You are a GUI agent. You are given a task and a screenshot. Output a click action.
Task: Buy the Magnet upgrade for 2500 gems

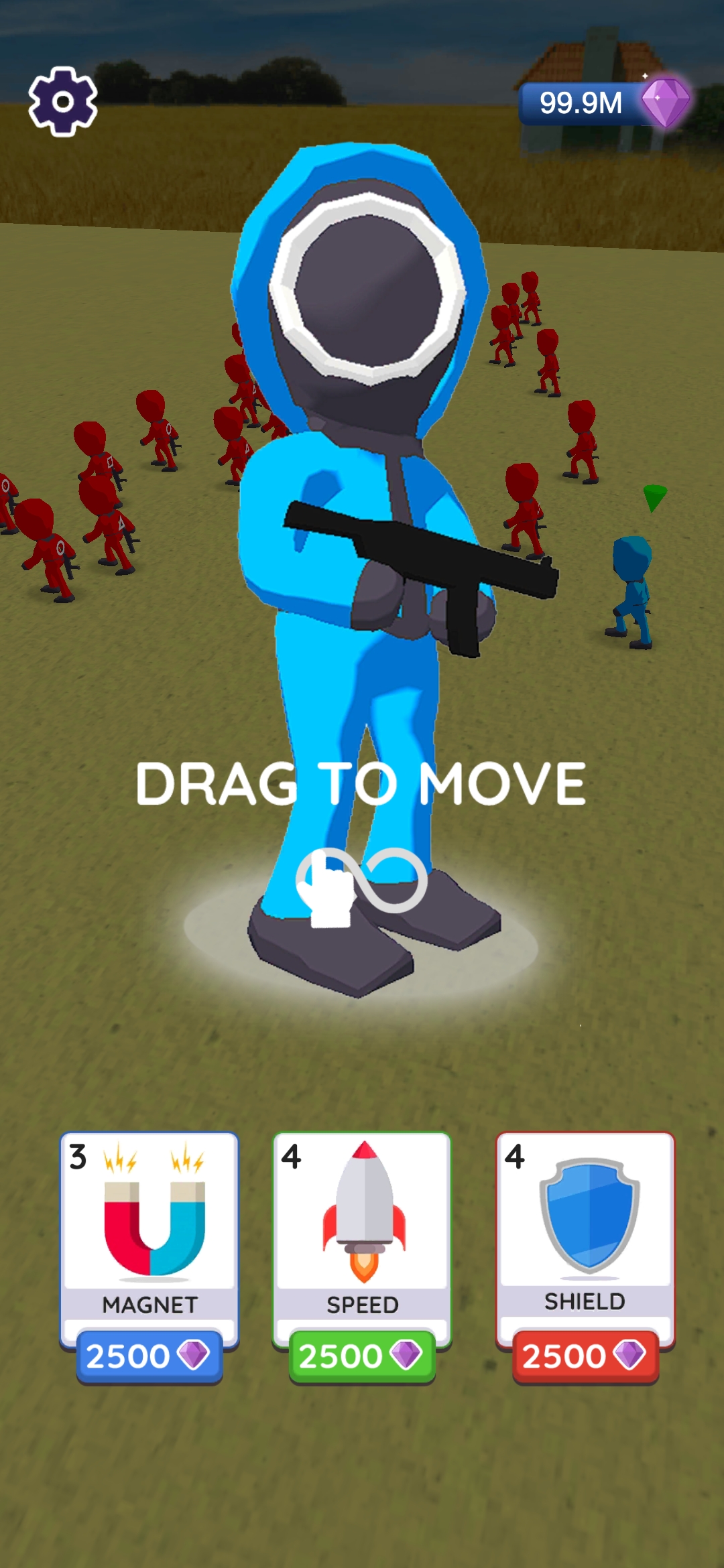point(149,1356)
